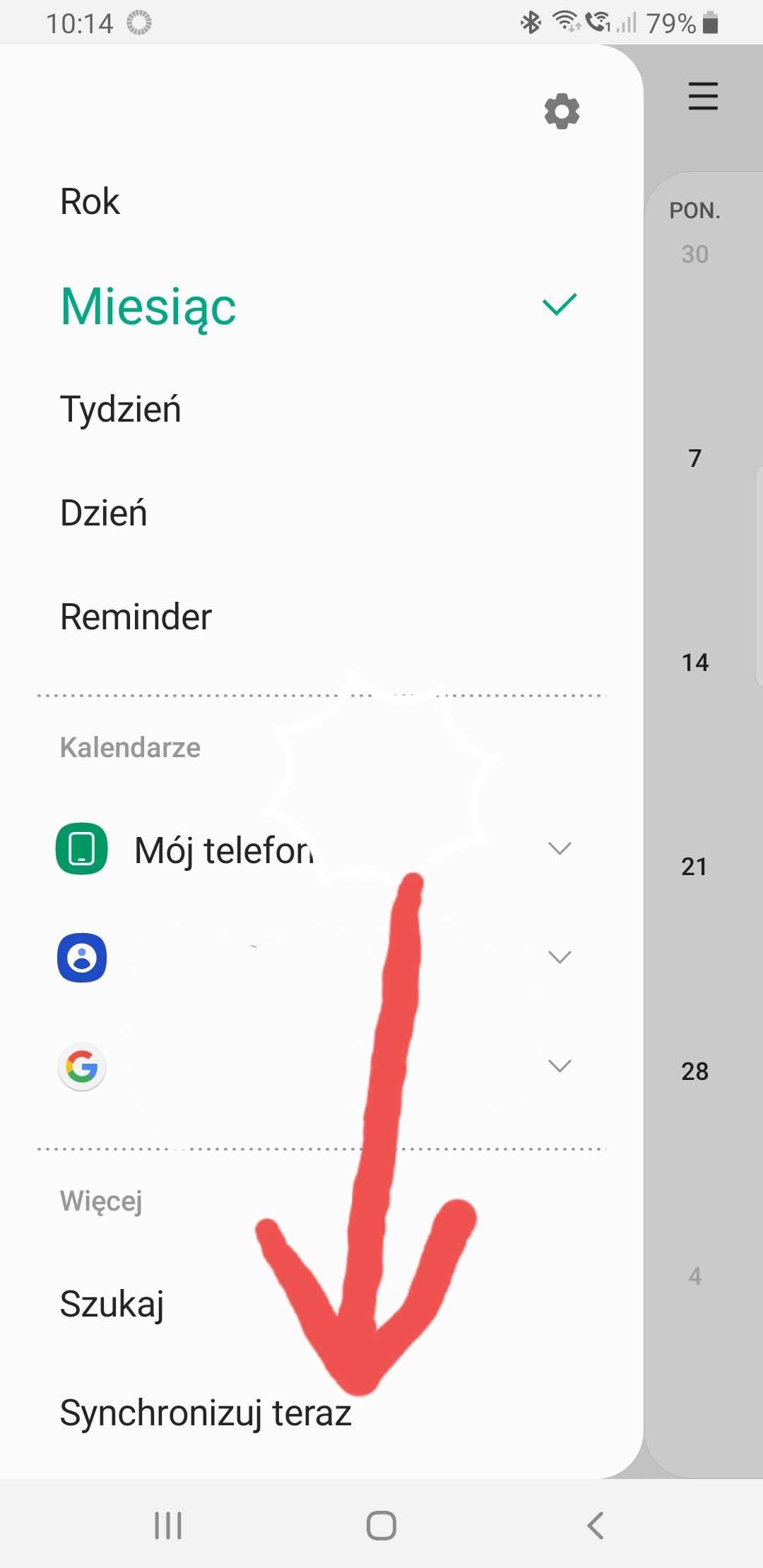Open the Reminder view
This screenshot has height=1568, width=763.
pyautogui.click(x=136, y=617)
